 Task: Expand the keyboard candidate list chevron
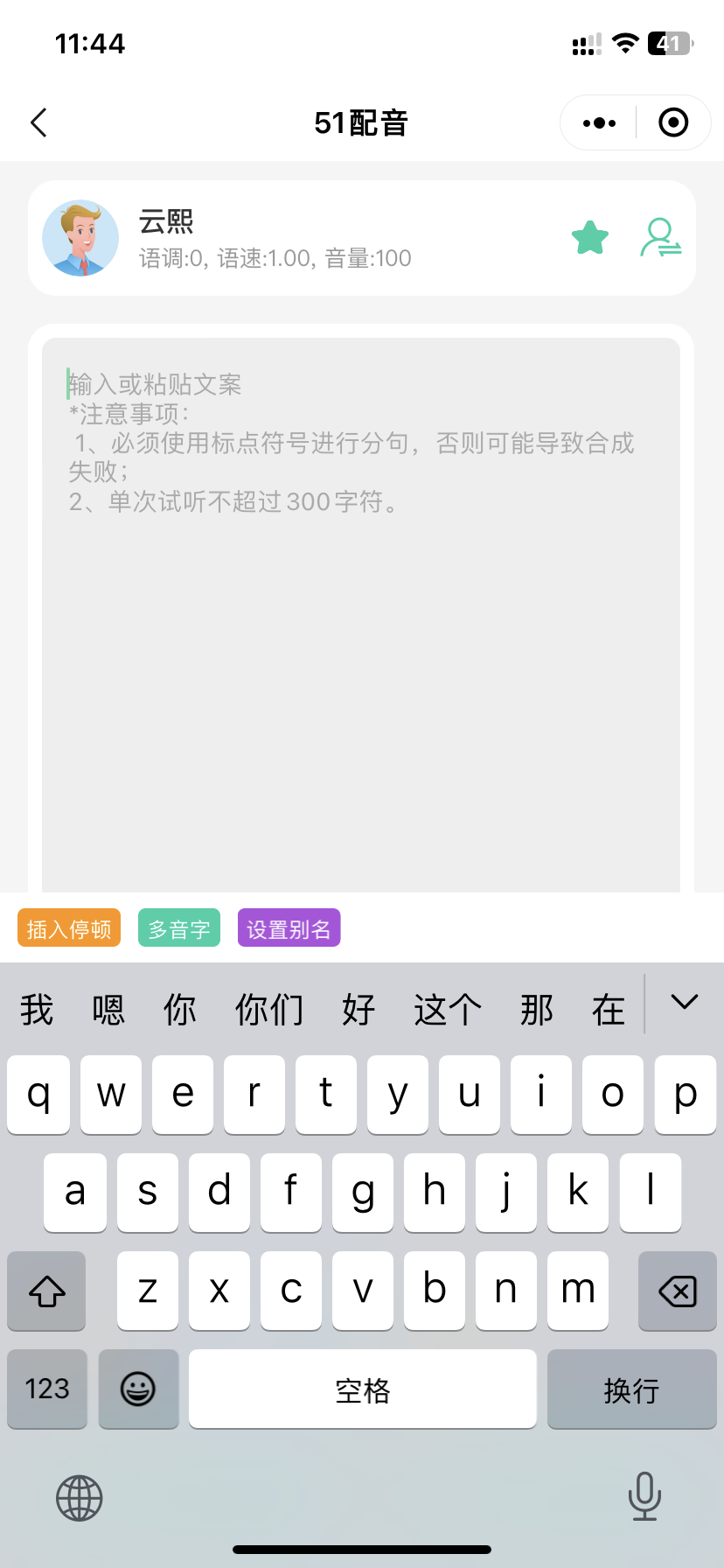[x=684, y=1003]
